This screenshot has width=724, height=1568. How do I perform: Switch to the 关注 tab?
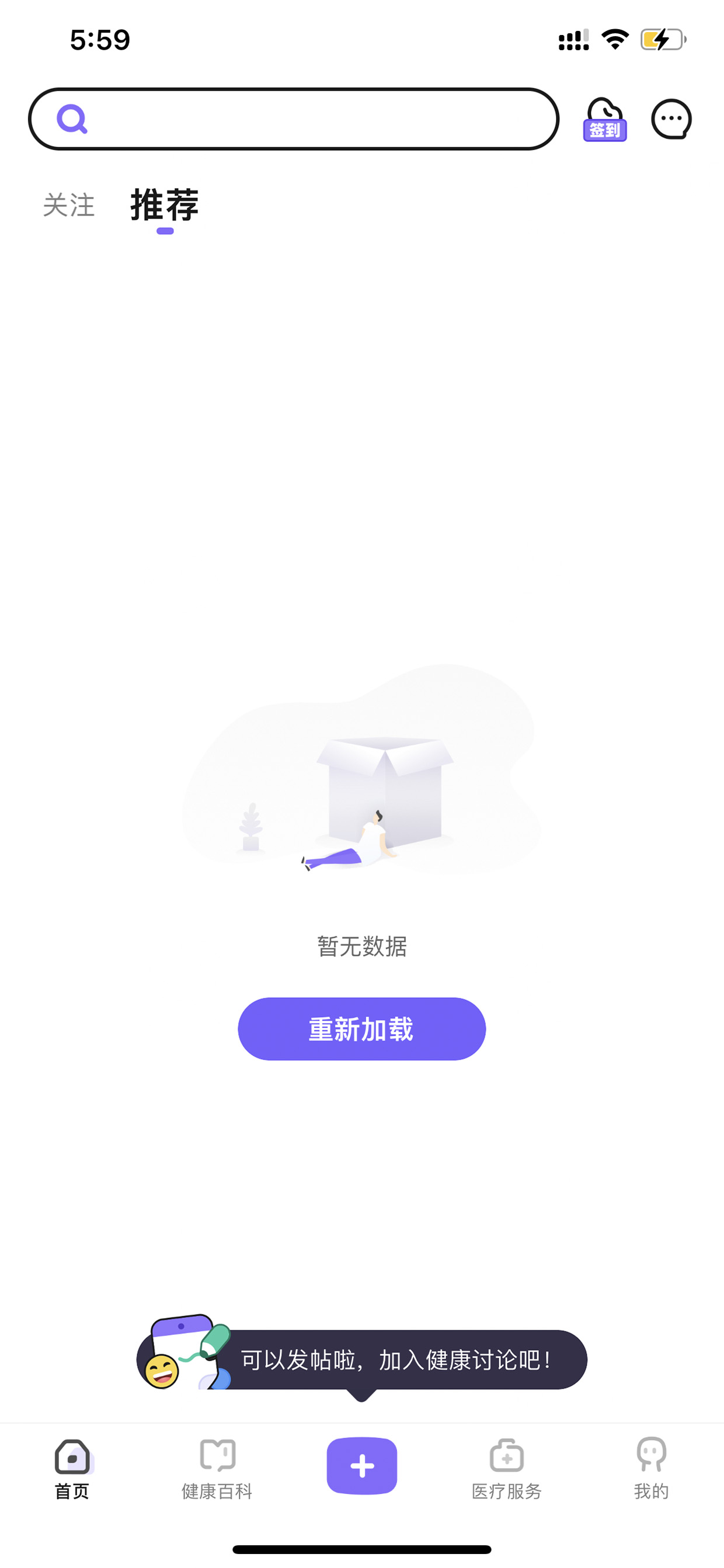[x=69, y=205]
